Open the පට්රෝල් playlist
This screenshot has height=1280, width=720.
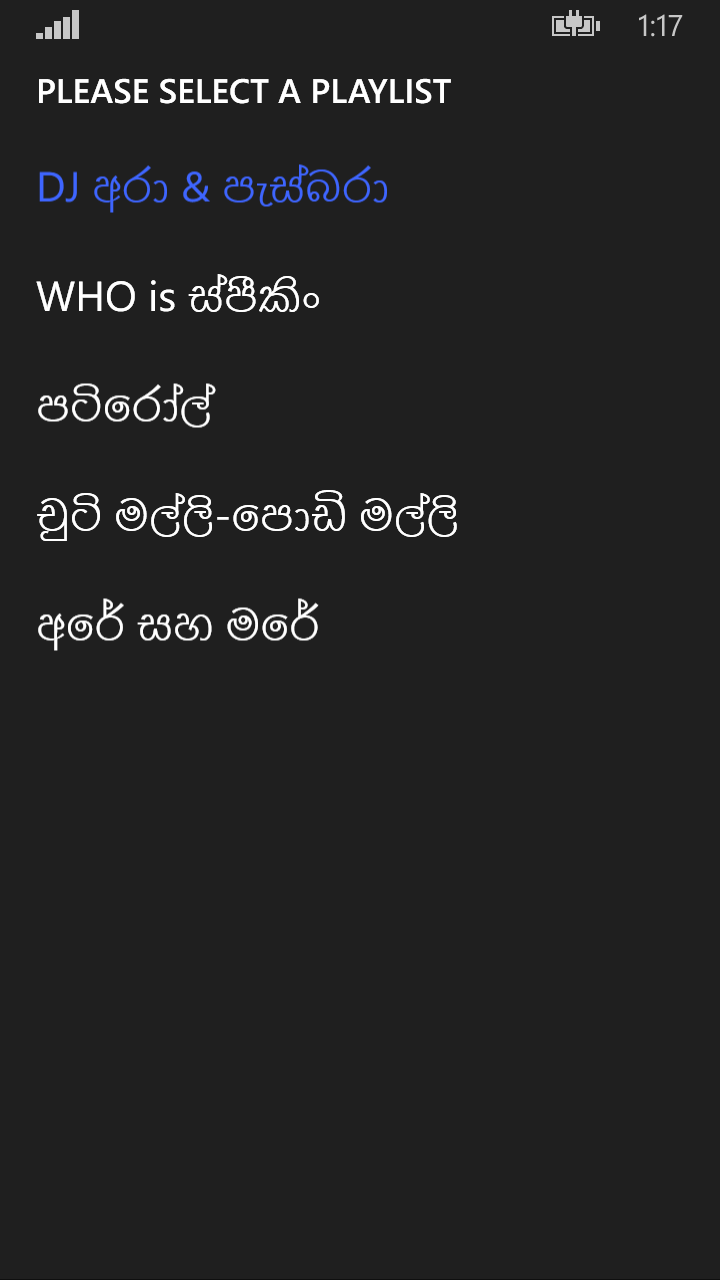126,407
